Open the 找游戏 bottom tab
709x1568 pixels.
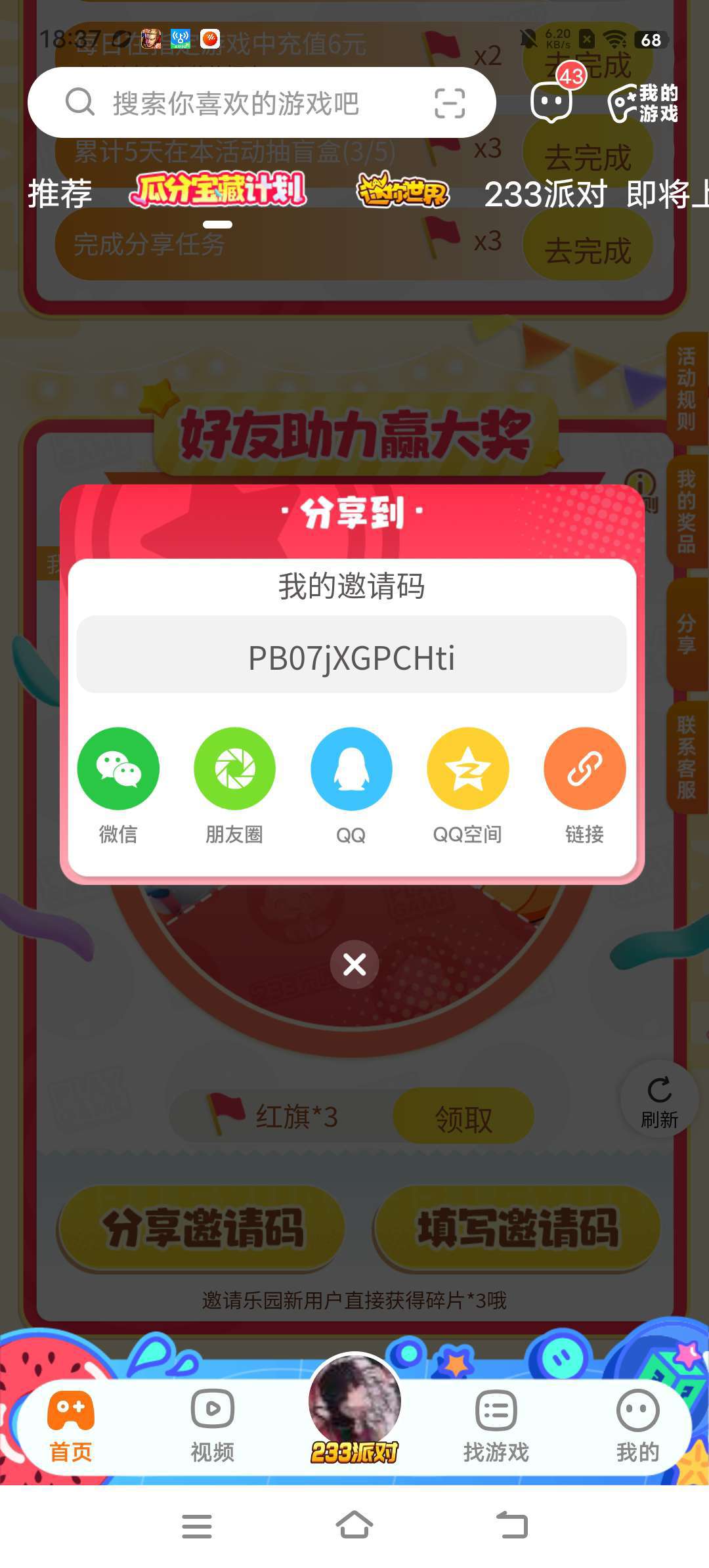[496, 1426]
